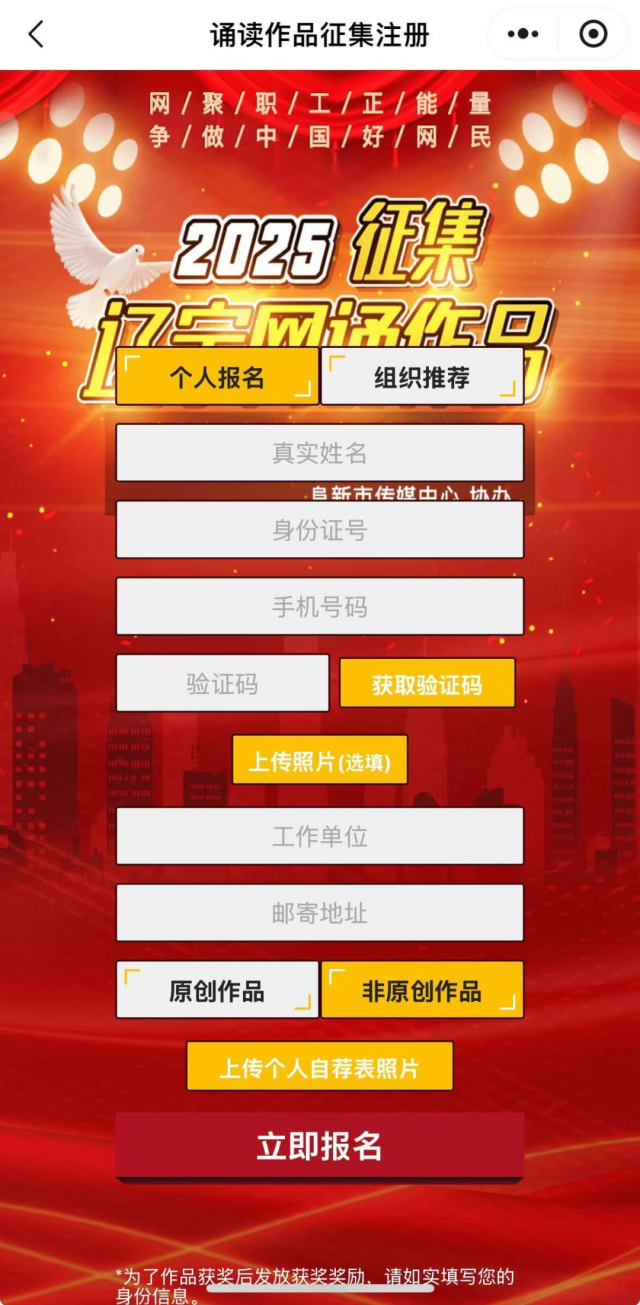Tap 上传照片(选填) to upload photo
Viewport: 640px width, 1305px height.
tap(320, 761)
